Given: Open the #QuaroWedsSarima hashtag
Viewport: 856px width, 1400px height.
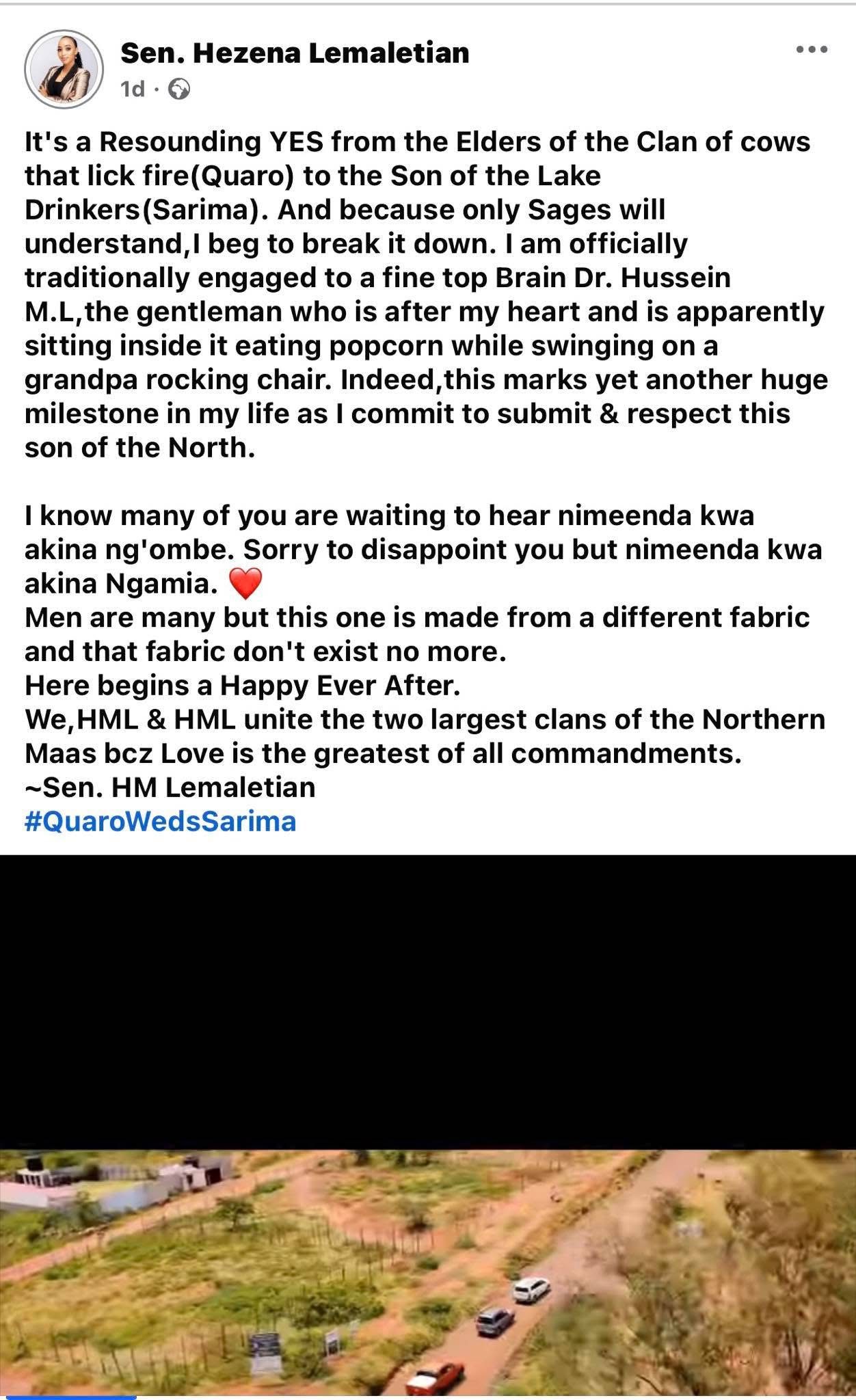Looking at the screenshot, I should (160, 821).
